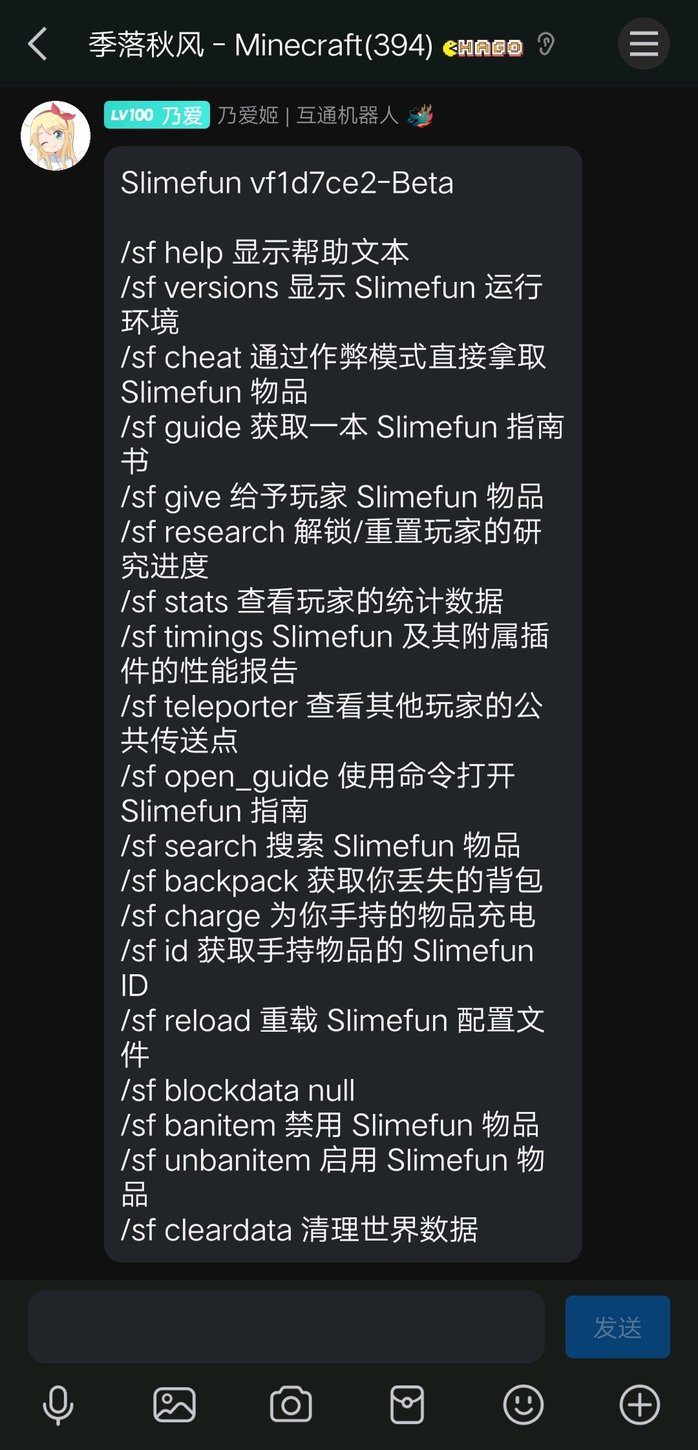Go back from the group chat
This screenshot has width=698, height=1450.
pos(38,45)
